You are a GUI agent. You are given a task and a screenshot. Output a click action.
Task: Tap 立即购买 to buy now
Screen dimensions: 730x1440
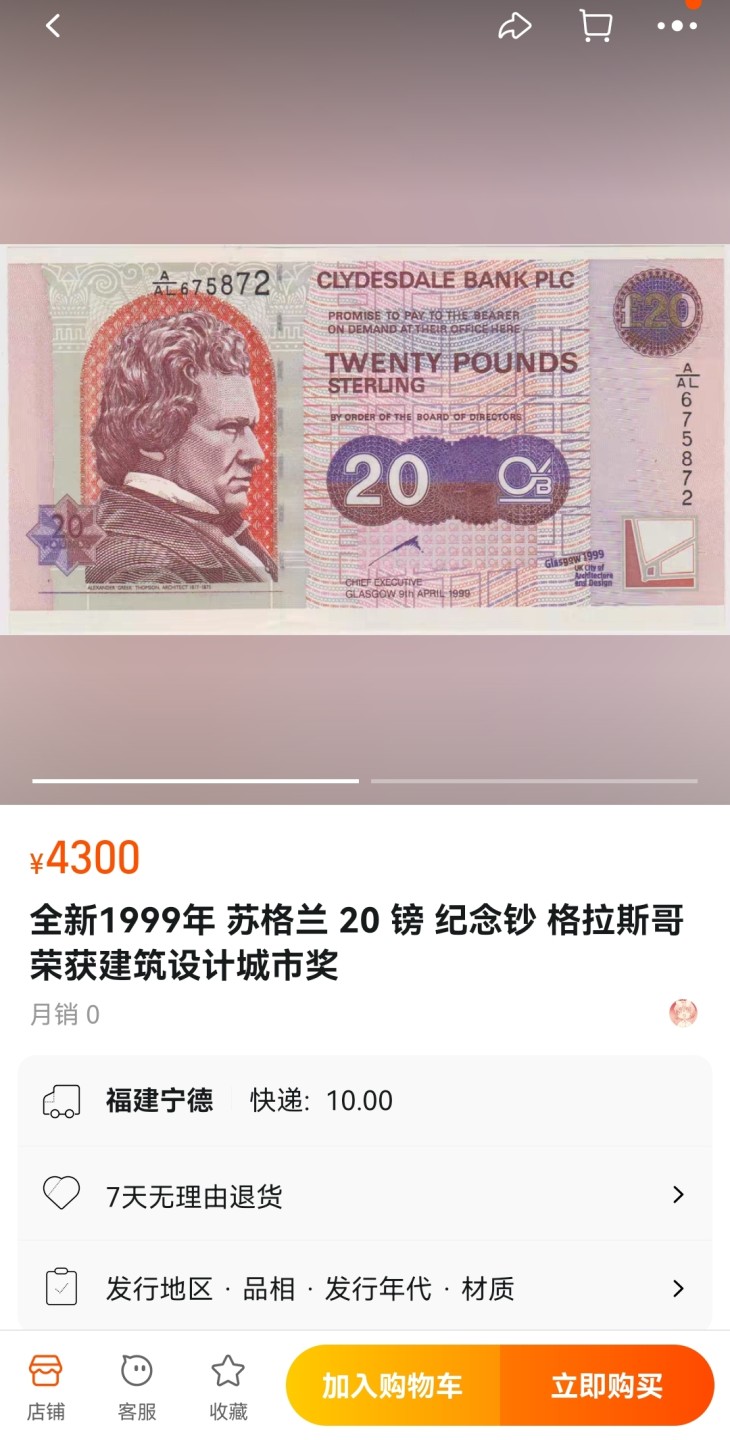point(607,1386)
